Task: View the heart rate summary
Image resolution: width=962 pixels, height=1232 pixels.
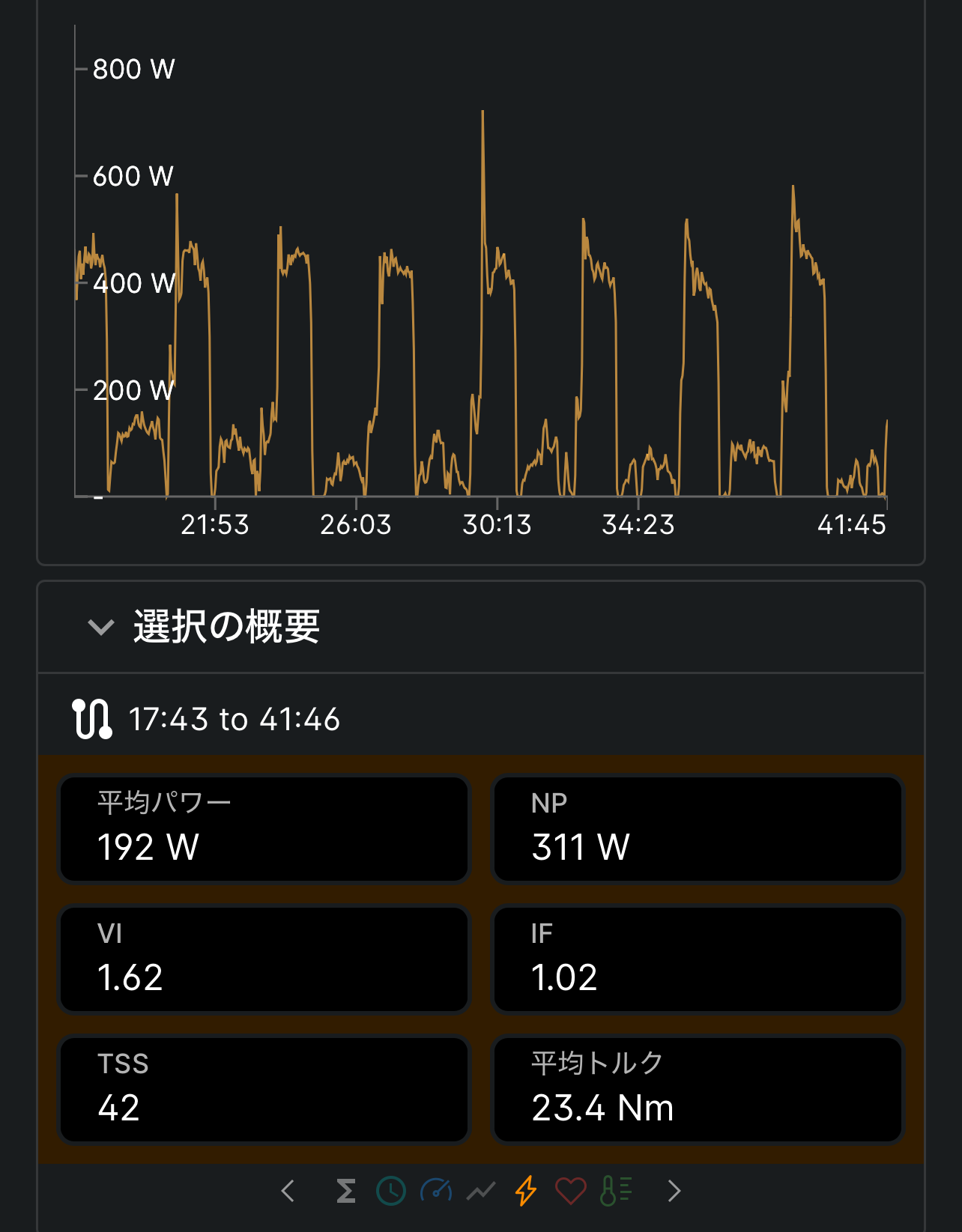Action: click(570, 1191)
